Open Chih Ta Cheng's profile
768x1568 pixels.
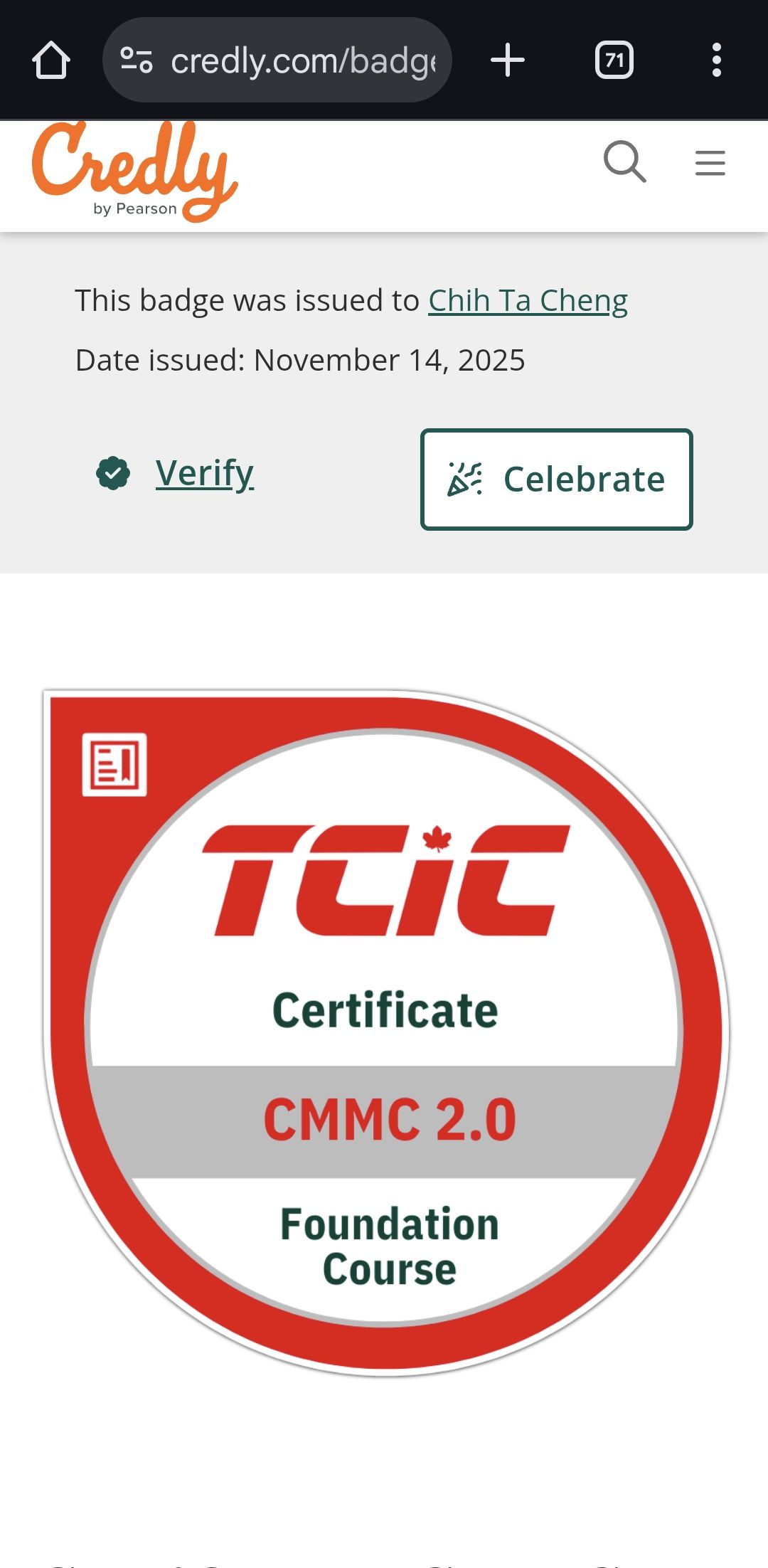point(528,301)
